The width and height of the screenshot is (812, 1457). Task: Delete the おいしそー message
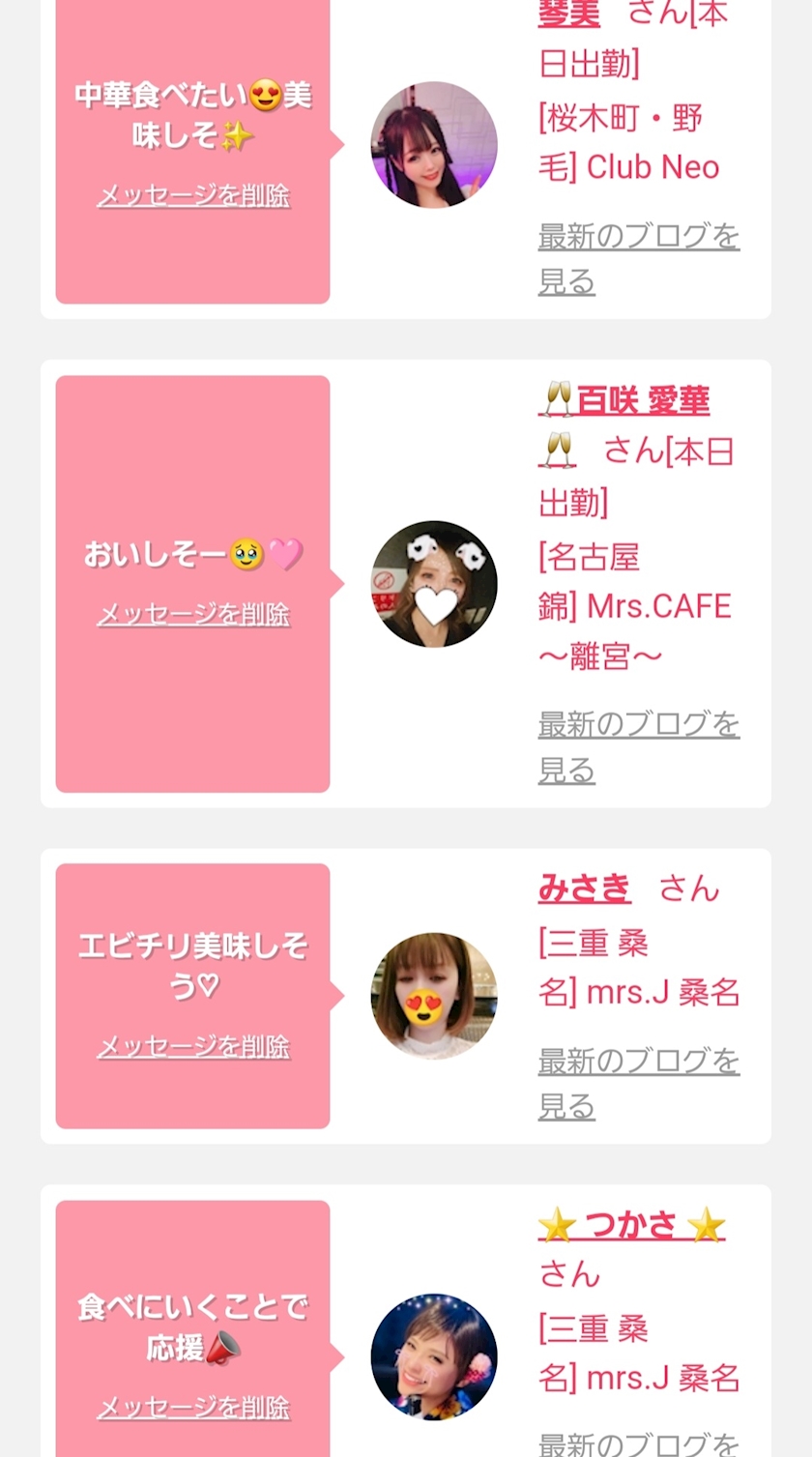pos(193,615)
